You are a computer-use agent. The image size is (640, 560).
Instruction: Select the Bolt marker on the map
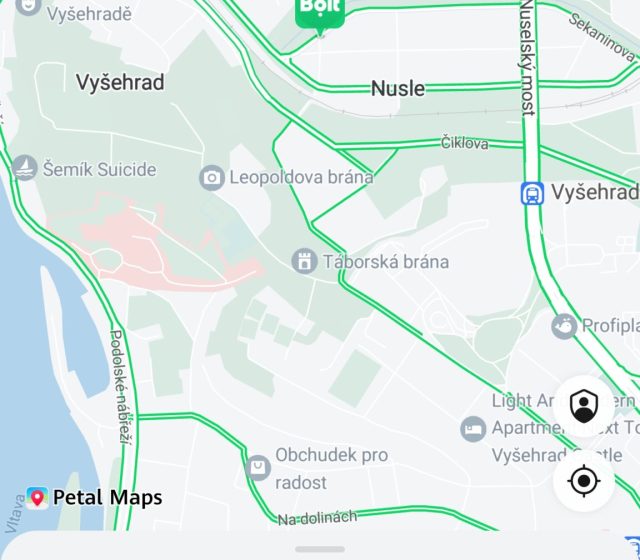coord(320,14)
